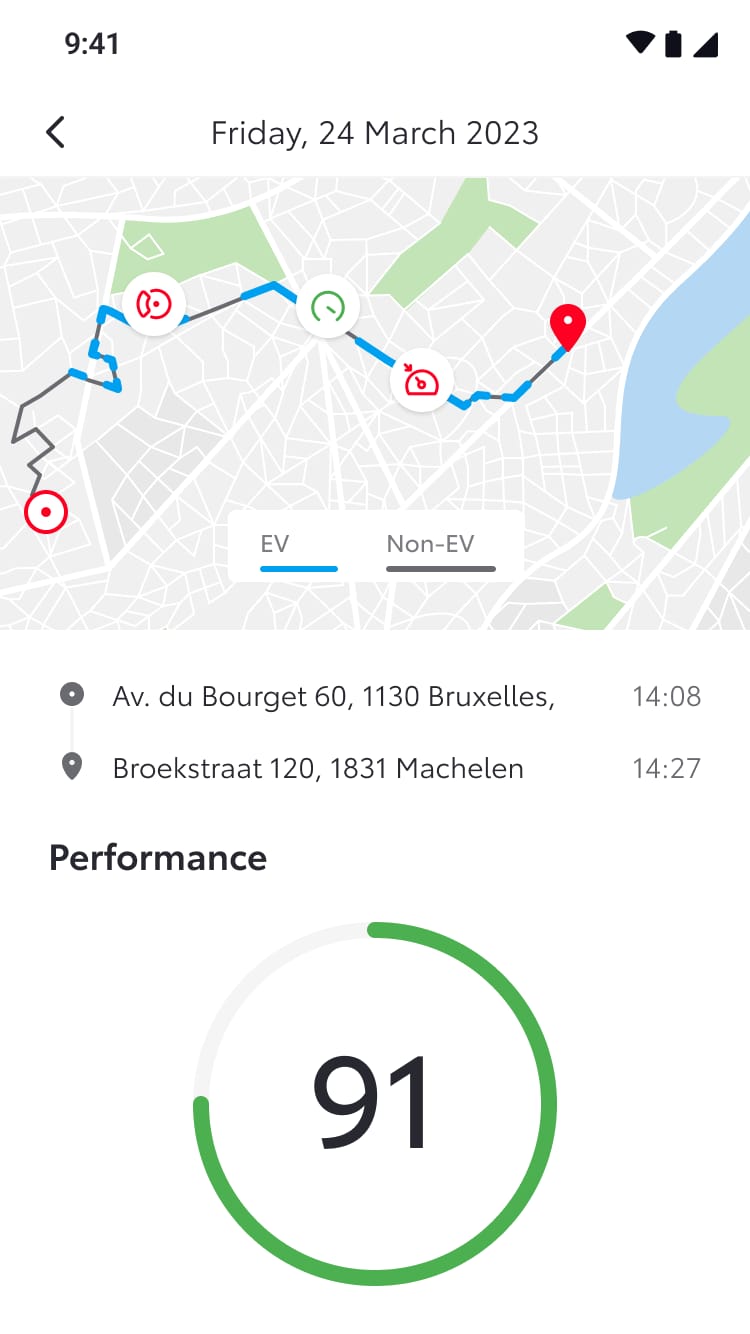Tap the harsh acceleration event icon
Viewport: 750px width, 1334px height.
[x=422, y=381]
